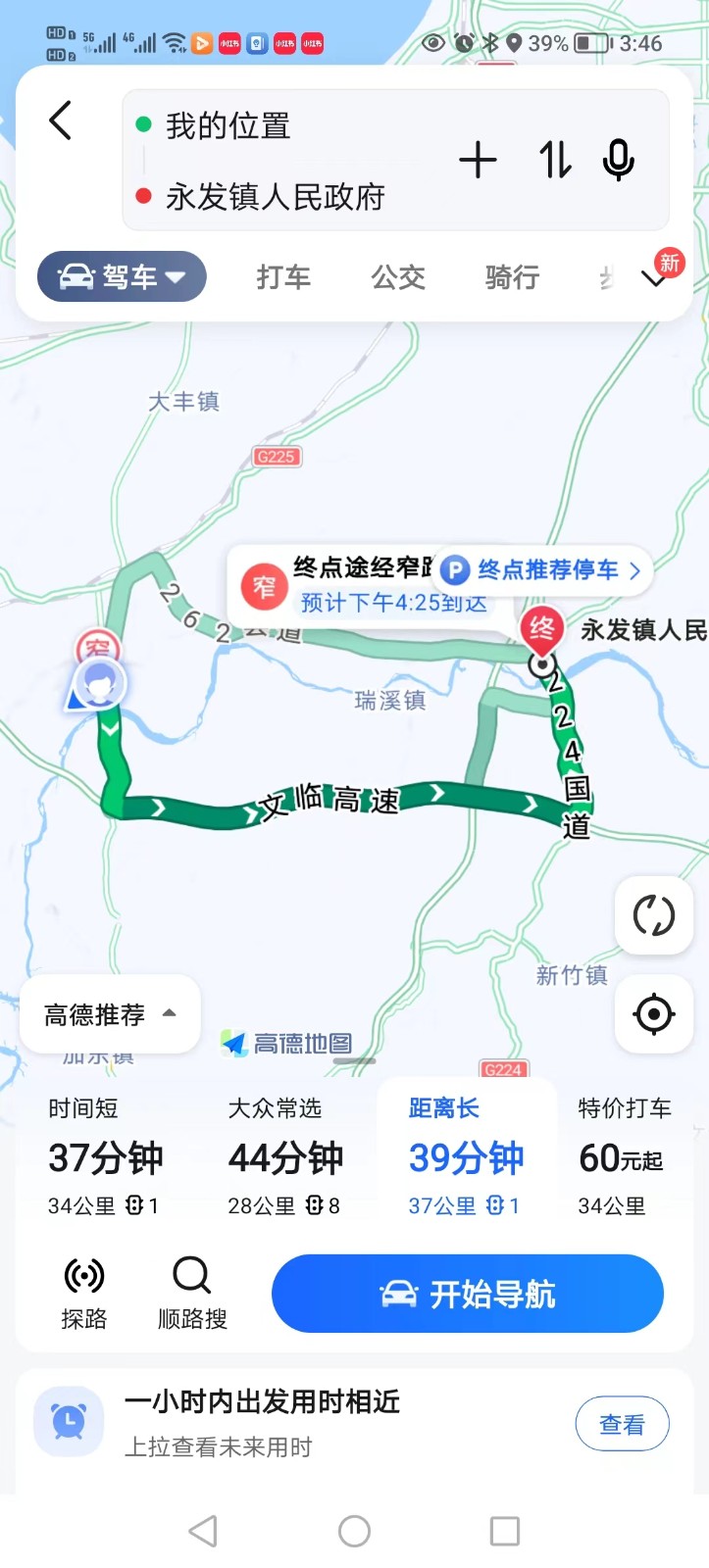709x1568 pixels.
Task: Tap 查看 for future travel time
Action: pyautogui.click(x=622, y=1424)
